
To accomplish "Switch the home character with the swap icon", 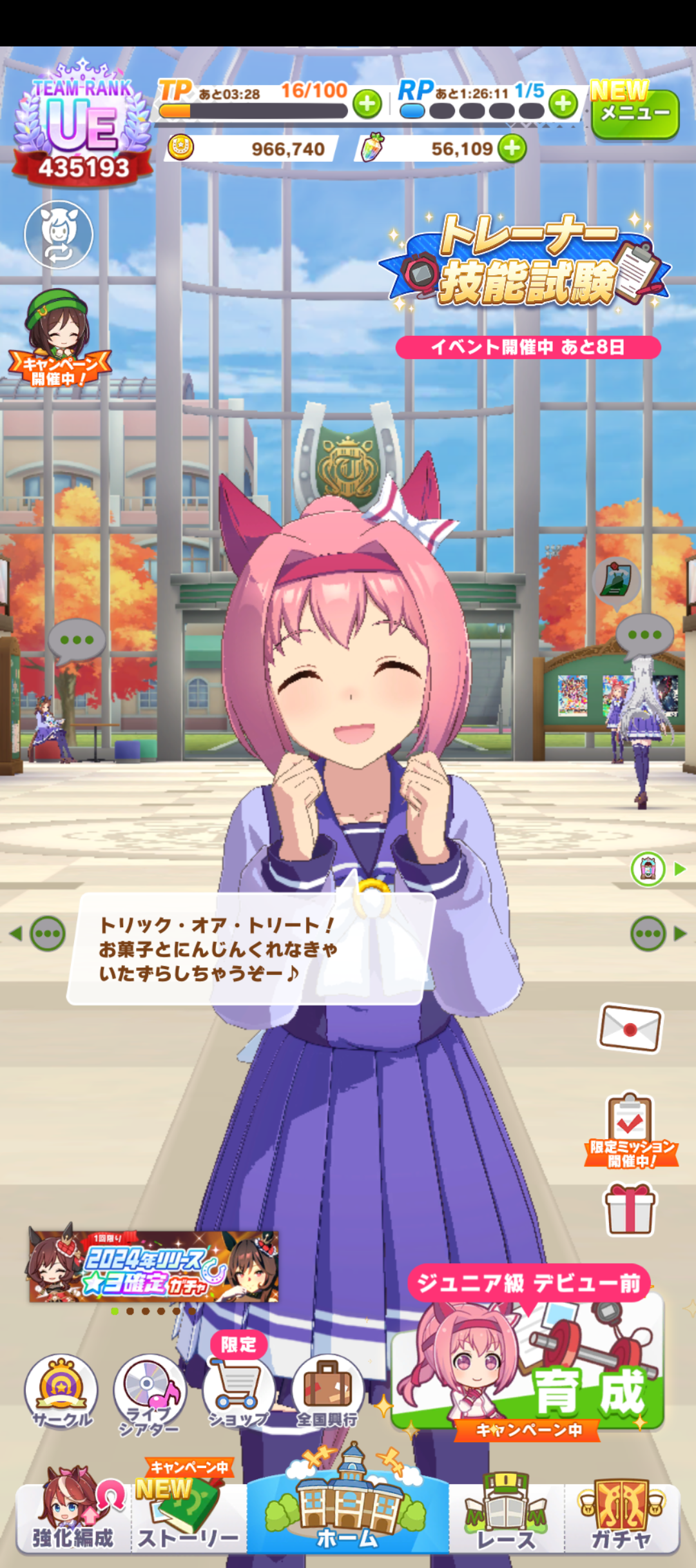I will coord(59,235).
